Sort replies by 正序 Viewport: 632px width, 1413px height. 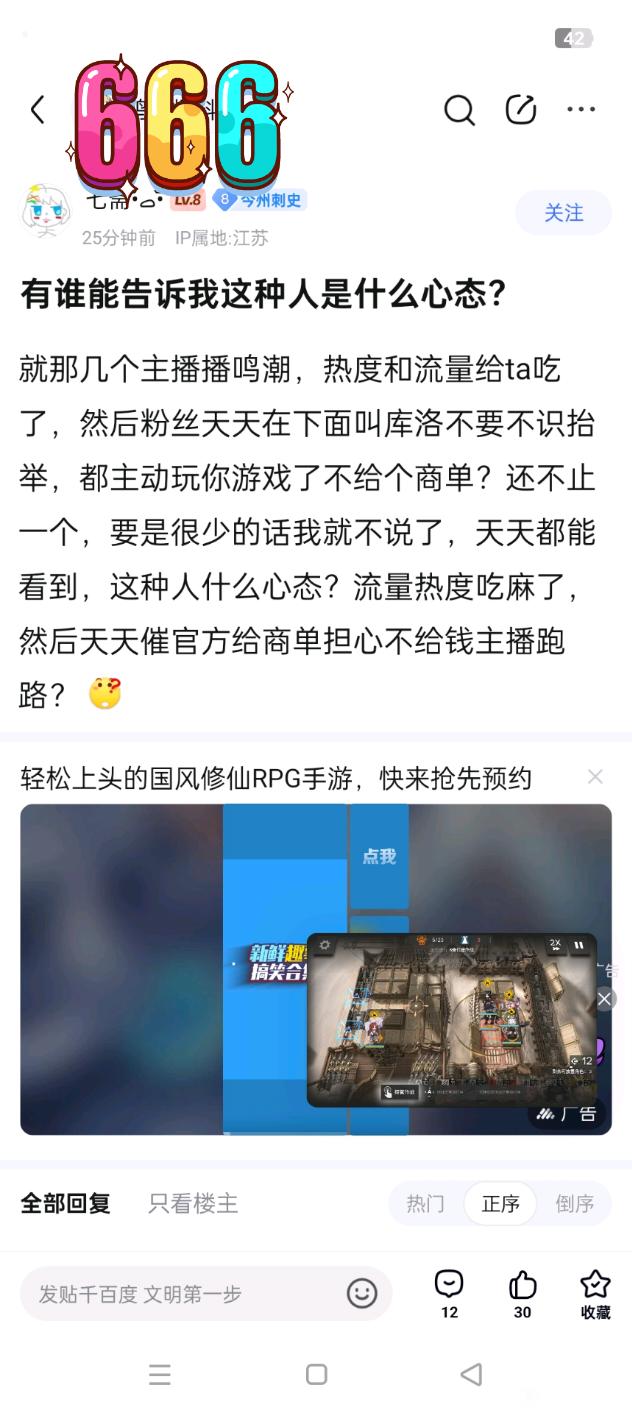(x=500, y=1203)
